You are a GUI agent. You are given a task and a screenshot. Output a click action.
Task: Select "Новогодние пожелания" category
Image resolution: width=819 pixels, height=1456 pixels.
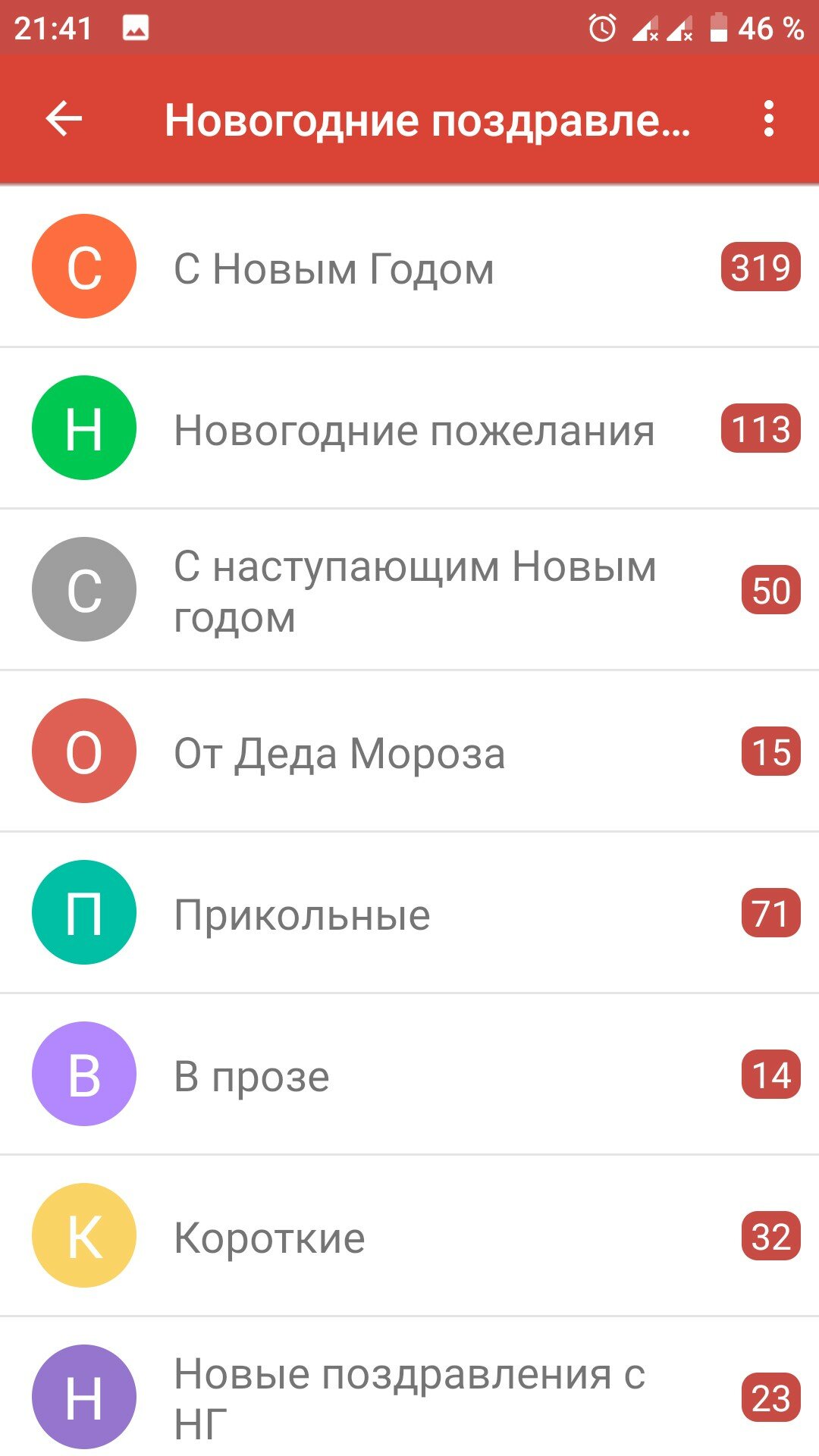409,428
